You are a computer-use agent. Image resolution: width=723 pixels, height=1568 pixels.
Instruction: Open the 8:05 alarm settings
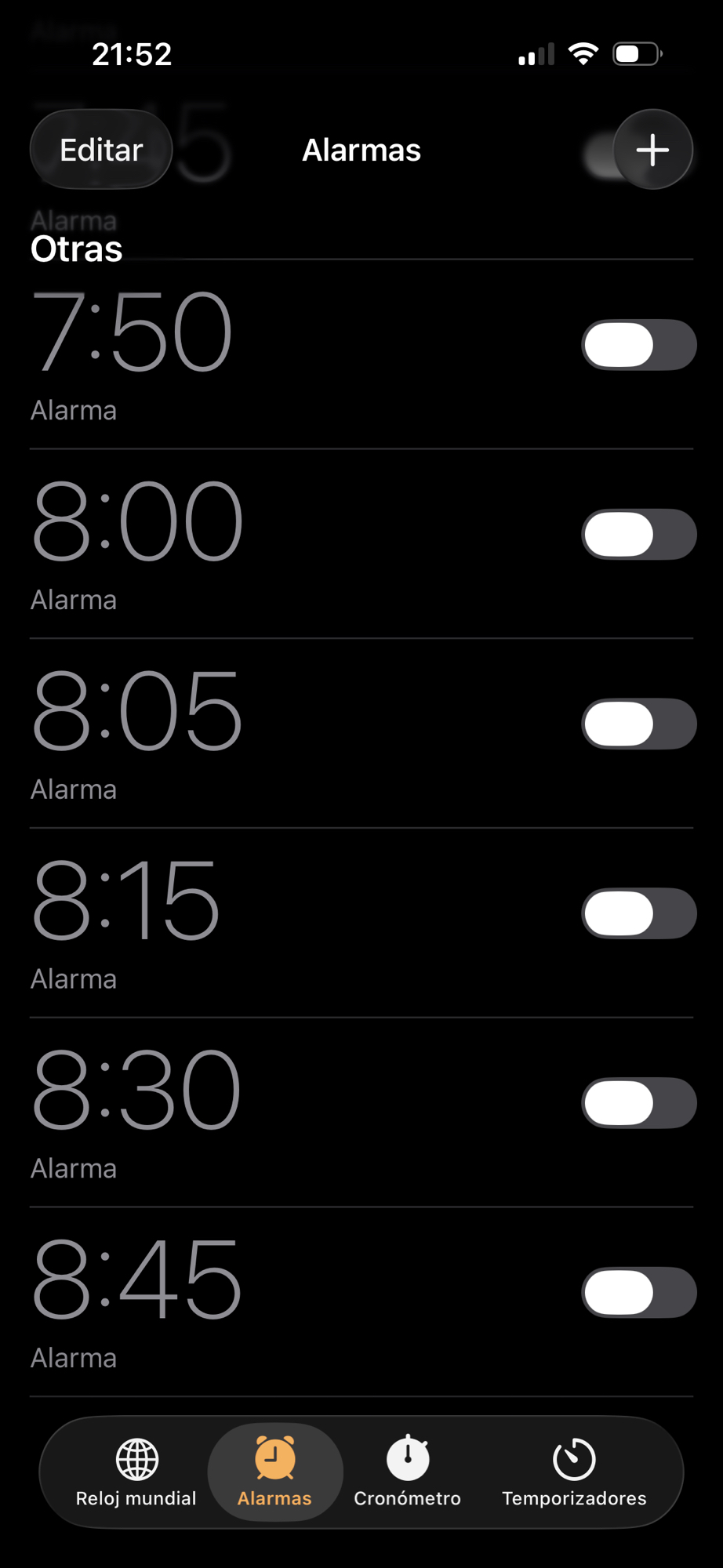235,732
